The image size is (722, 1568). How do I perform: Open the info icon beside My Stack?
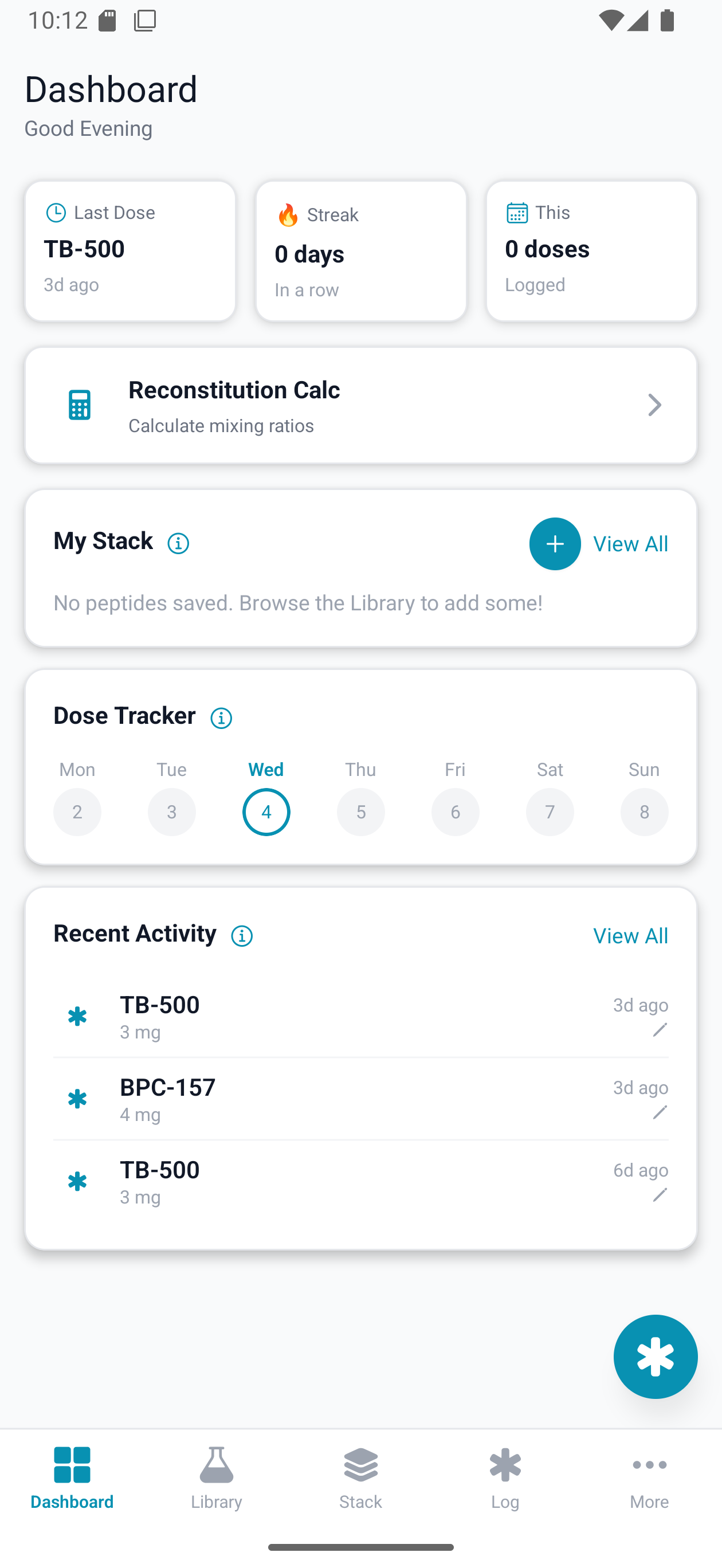(178, 543)
